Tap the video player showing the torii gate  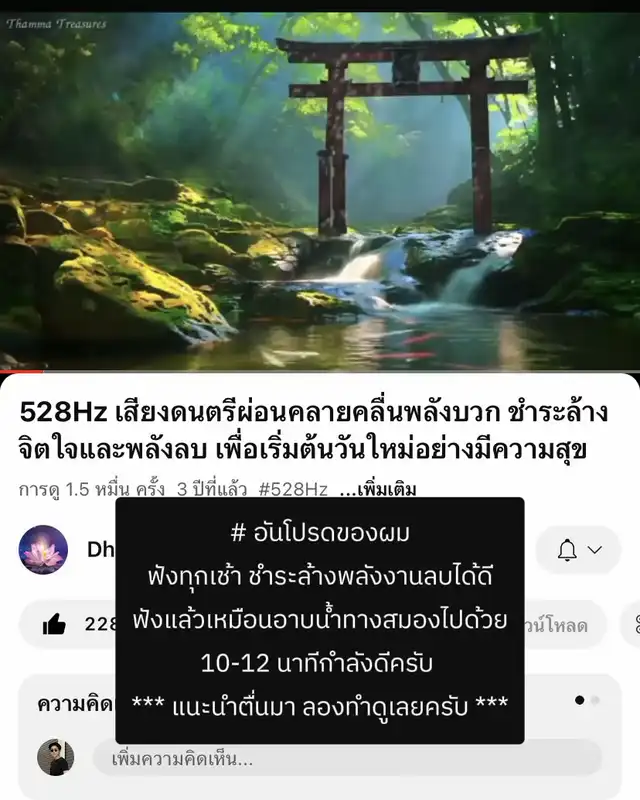320,190
